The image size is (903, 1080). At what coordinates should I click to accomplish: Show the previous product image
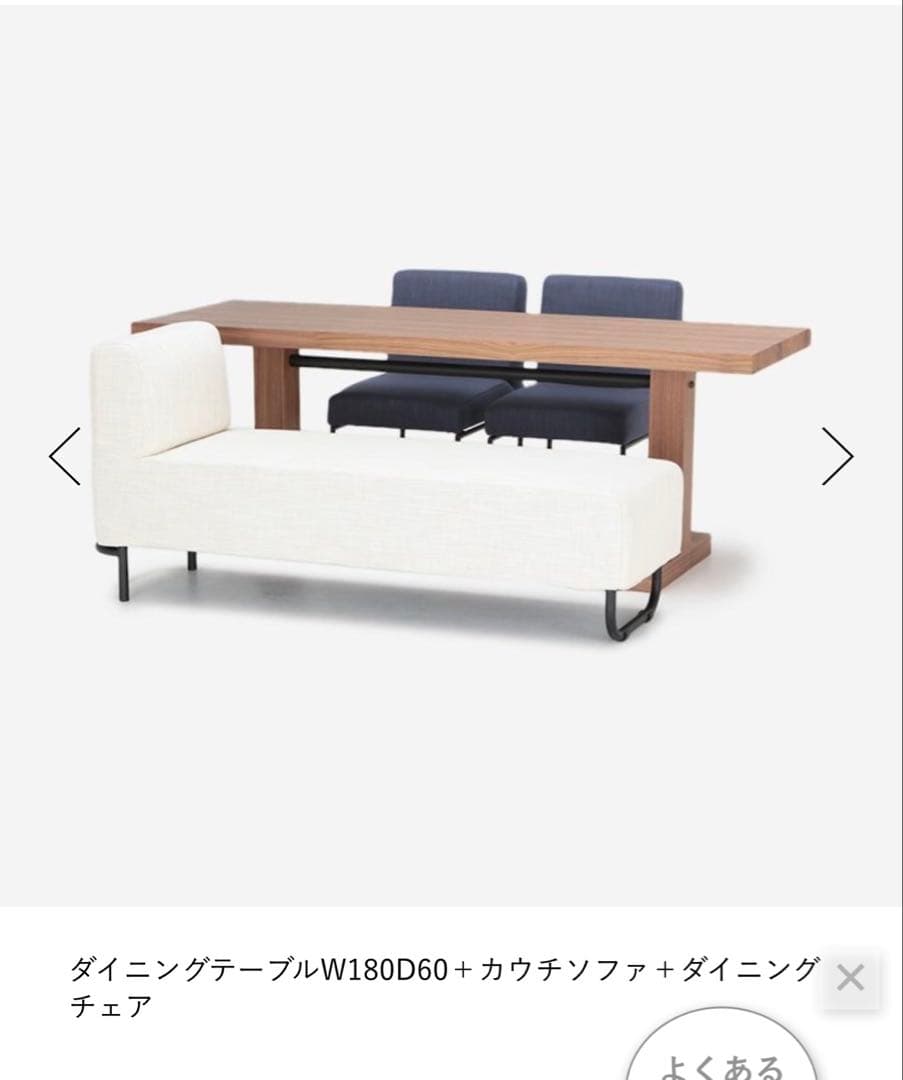[65, 456]
